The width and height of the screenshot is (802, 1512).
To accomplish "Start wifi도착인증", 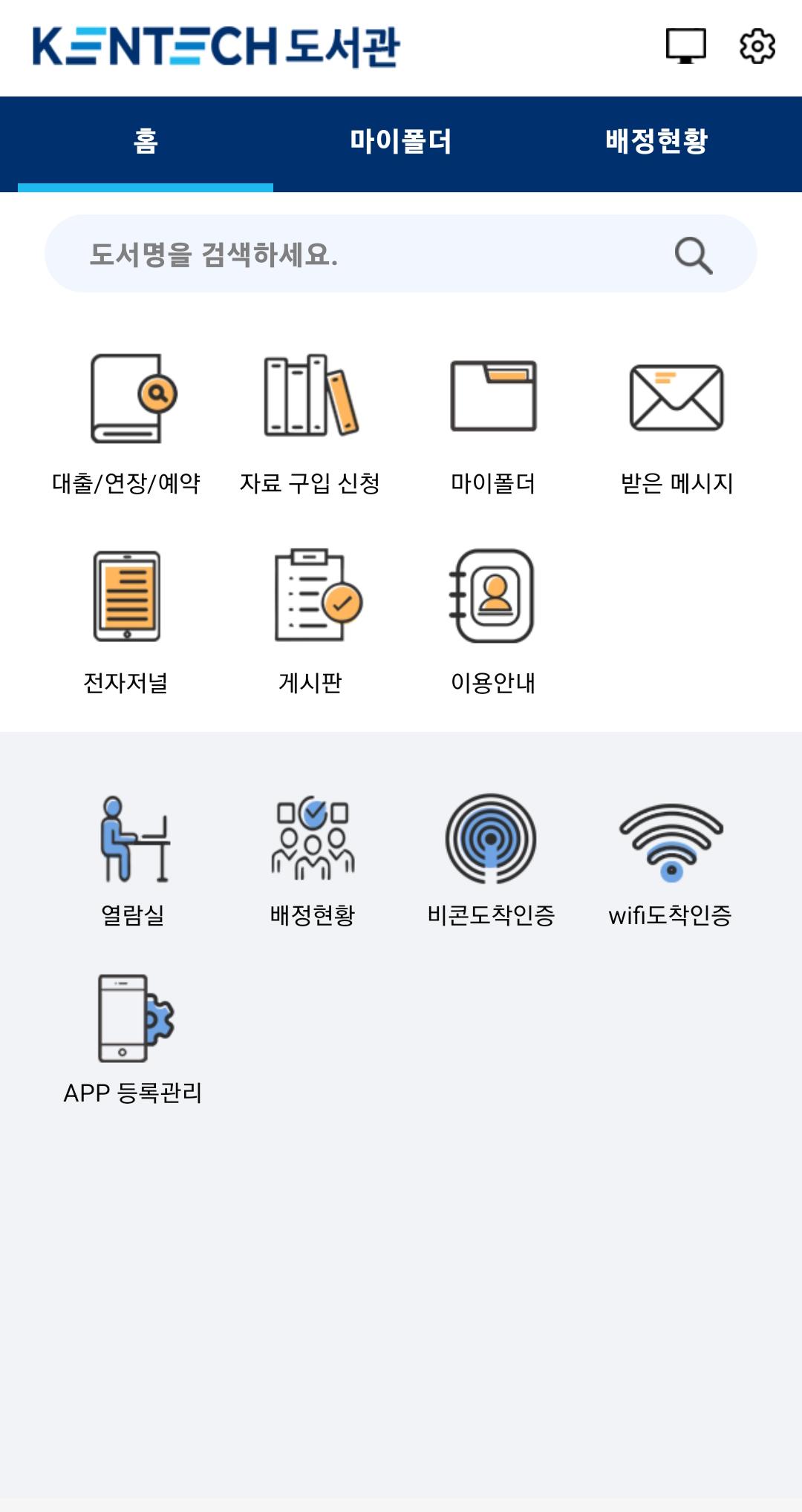I will point(671,861).
